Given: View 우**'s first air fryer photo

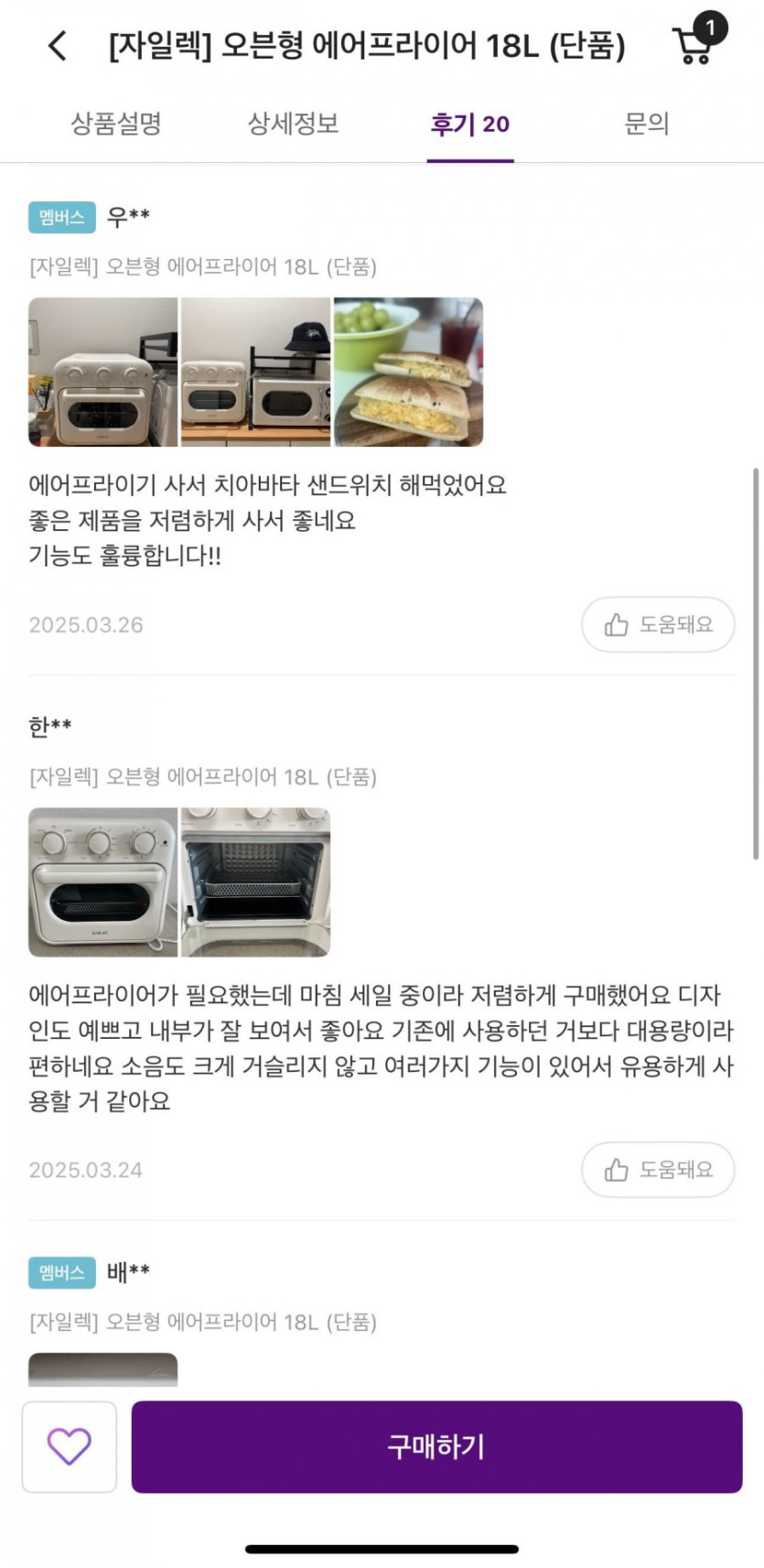Looking at the screenshot, I should click(x=102, y=372).
